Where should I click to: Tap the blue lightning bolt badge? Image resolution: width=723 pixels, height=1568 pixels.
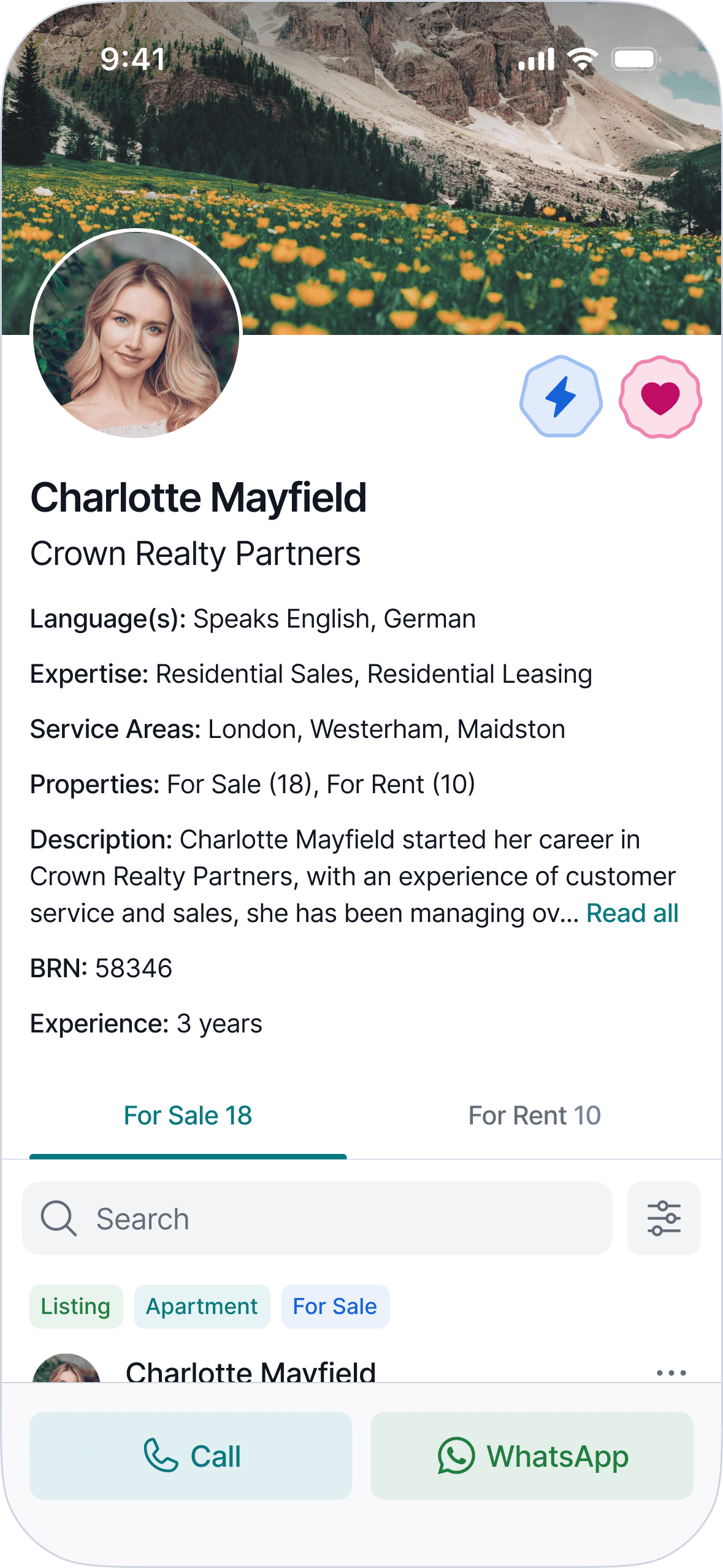(x=560, y=396)
